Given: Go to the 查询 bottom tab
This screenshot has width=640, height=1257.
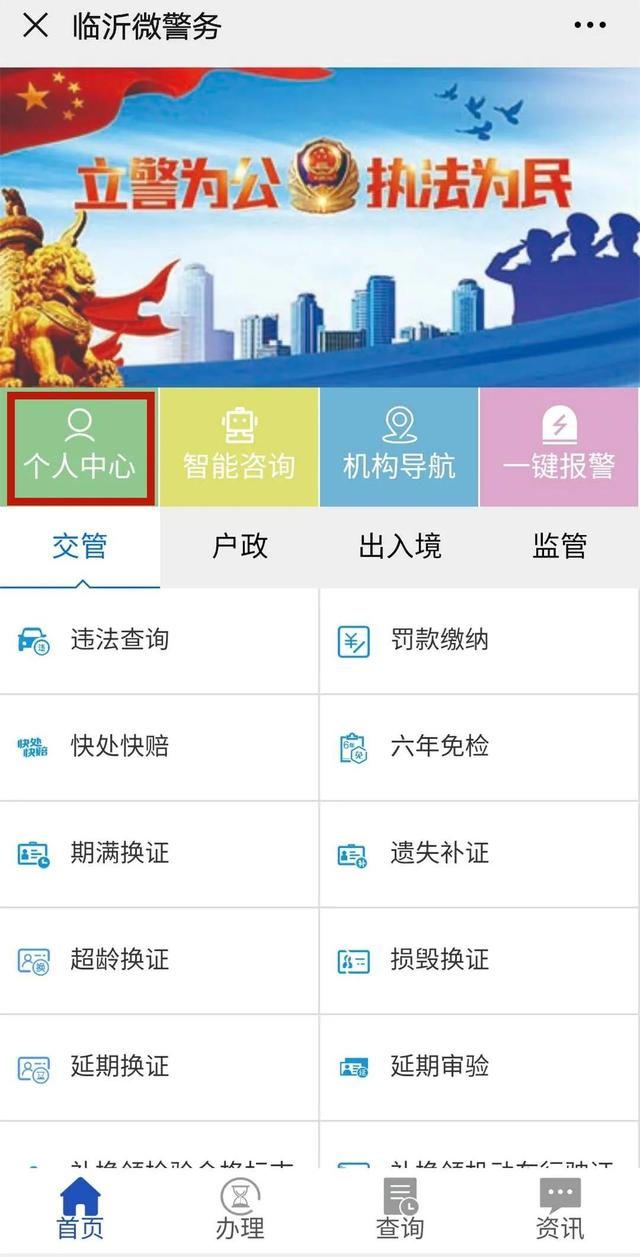Looking at the screenshot, I should (x=400, y=1208).
